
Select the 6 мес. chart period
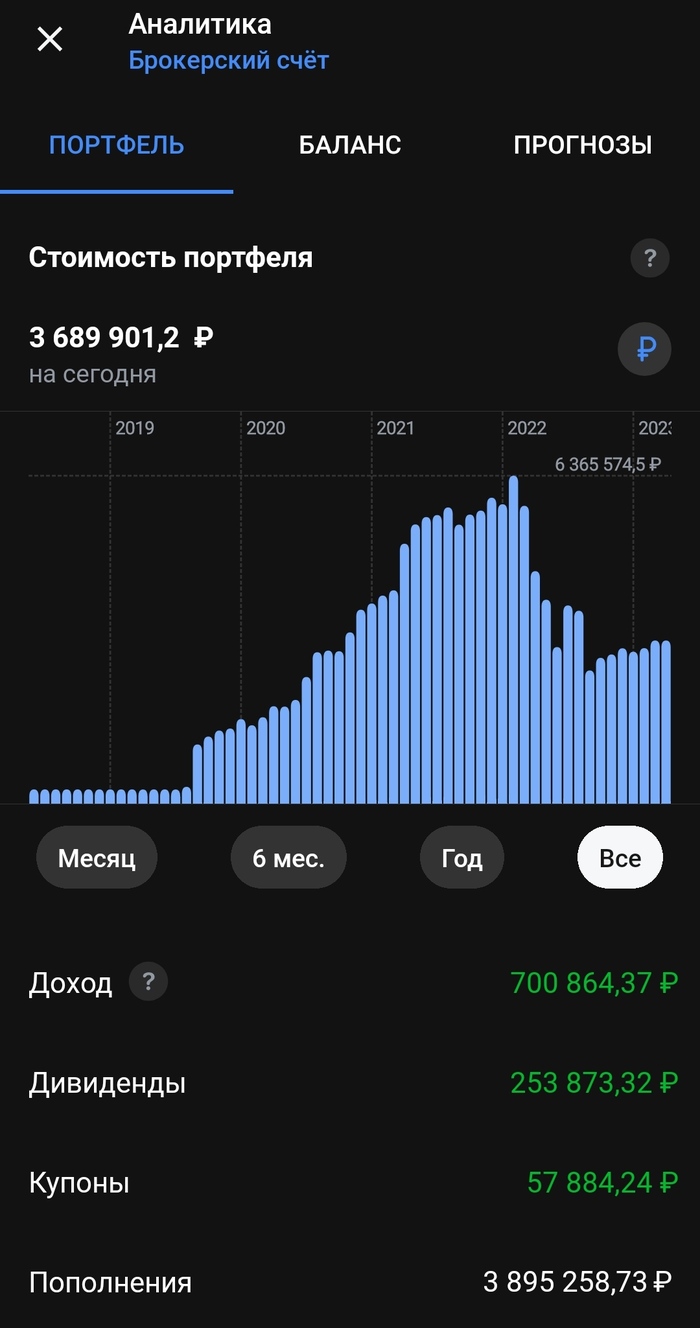(x=289, y=857)
